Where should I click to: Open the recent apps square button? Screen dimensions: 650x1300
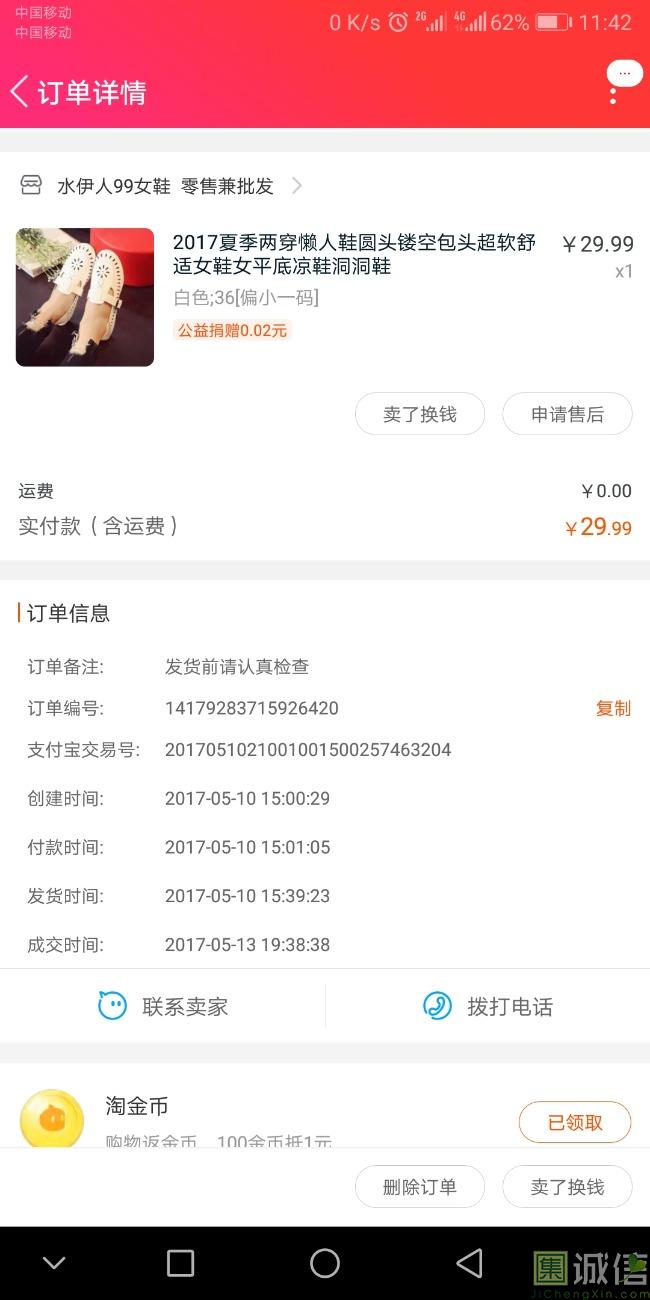click(180, 1263)
